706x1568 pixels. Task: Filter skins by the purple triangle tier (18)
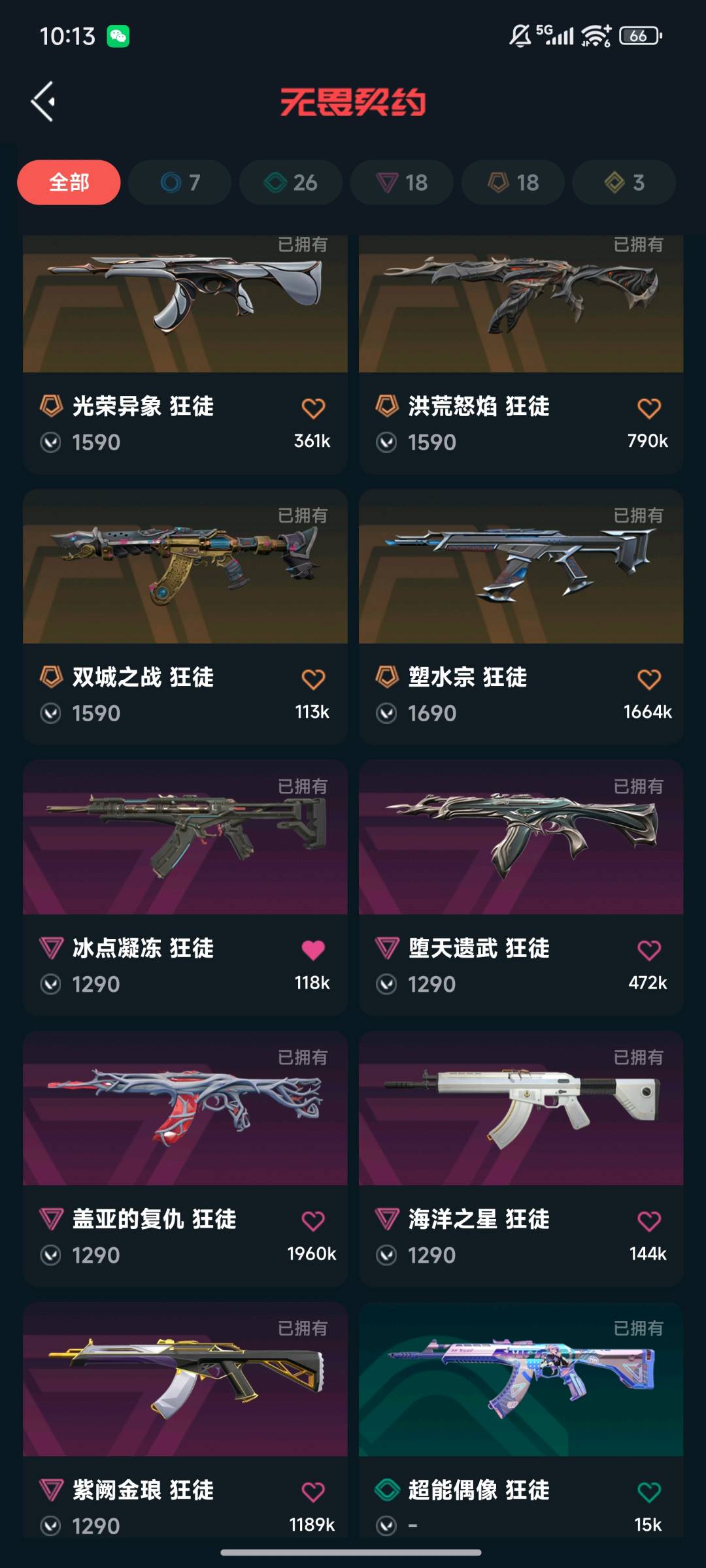click(x=402, y=182)
